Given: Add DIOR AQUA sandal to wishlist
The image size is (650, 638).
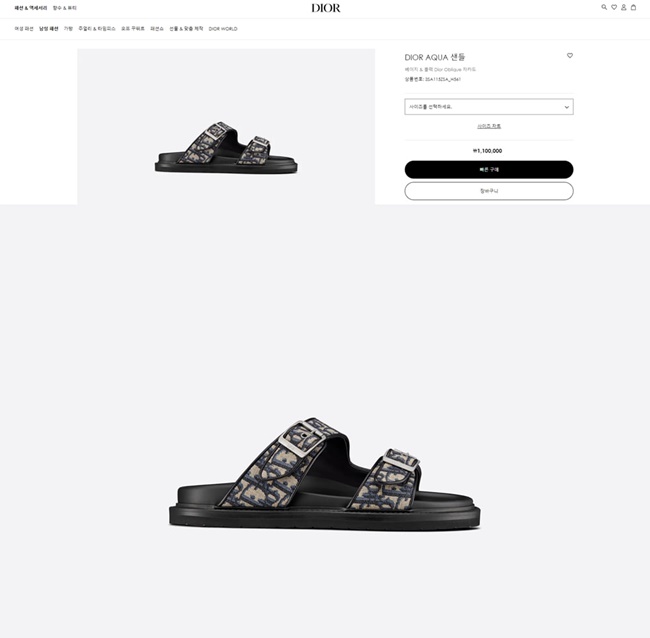Looking at the screenshot, I should [x=570, y=56].
